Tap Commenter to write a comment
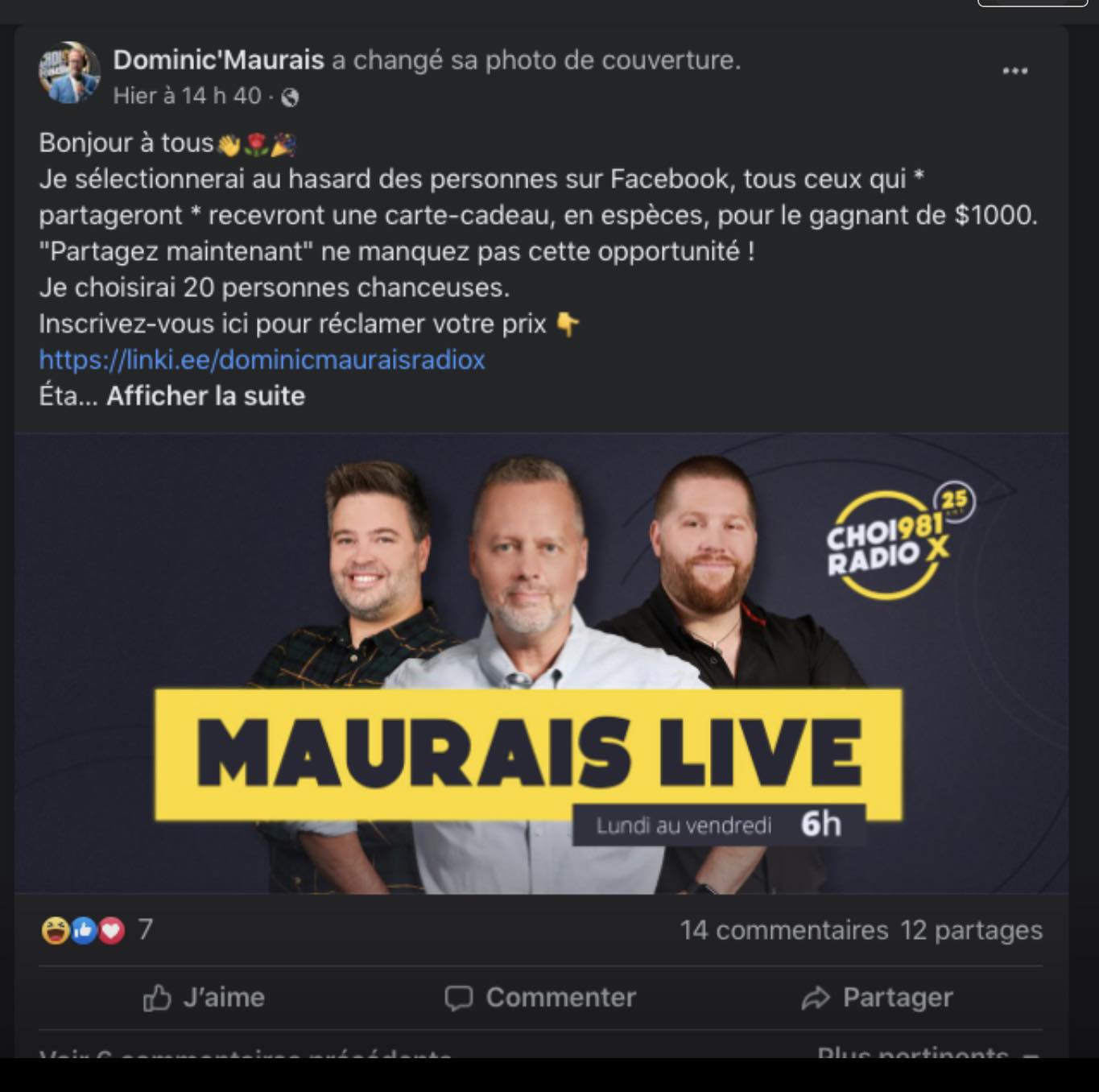The height and width of the screenshot is (1092, 1099). click(541, 997)
